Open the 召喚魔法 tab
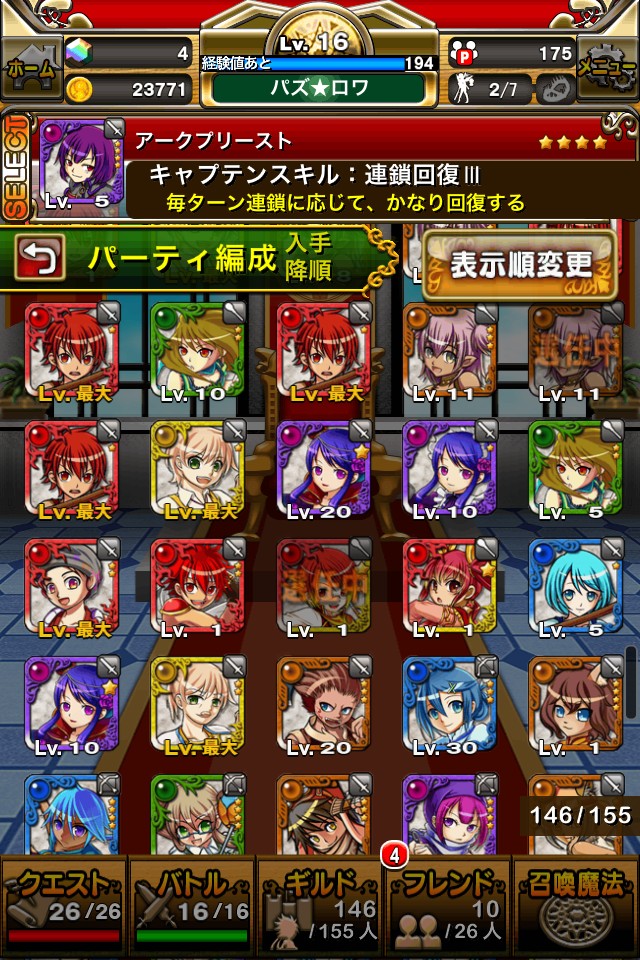Image resolution: width=640 pixels, height=960 pixels. pyautogui.click(x=575, y=905)
